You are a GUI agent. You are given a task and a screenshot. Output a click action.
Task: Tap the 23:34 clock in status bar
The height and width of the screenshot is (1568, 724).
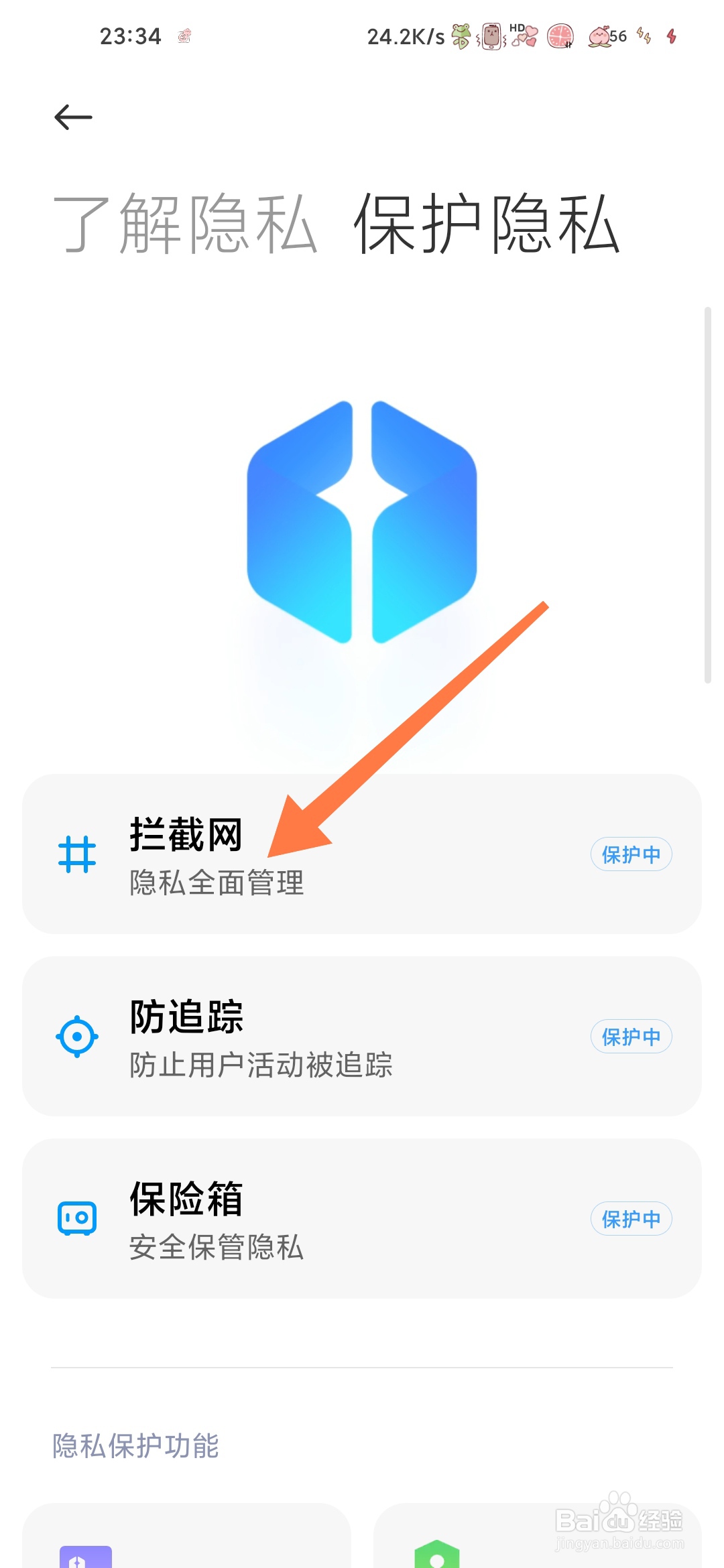[131, 36]
